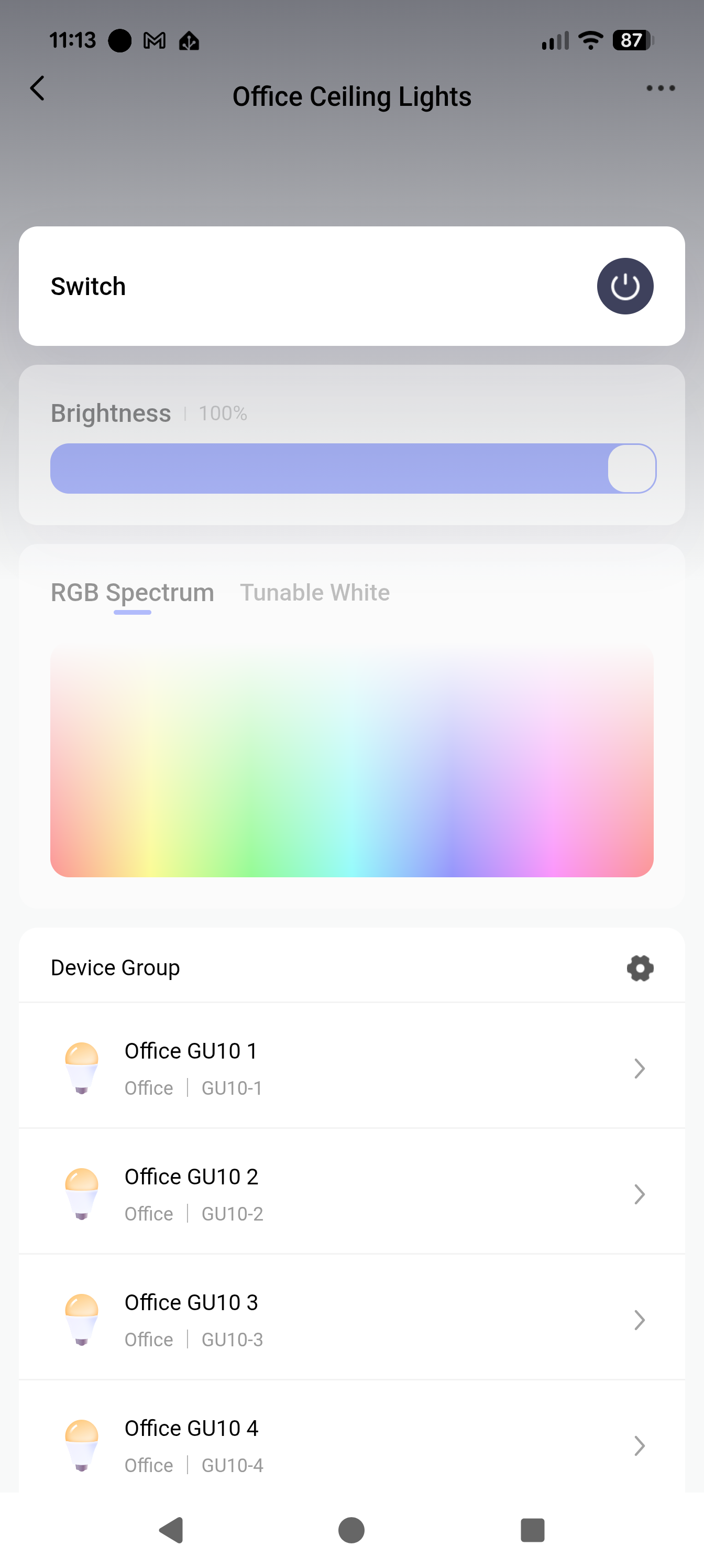Pick a color on the RGB spectrum
This screenshot has height=1568, width=704.
(351, 761)
